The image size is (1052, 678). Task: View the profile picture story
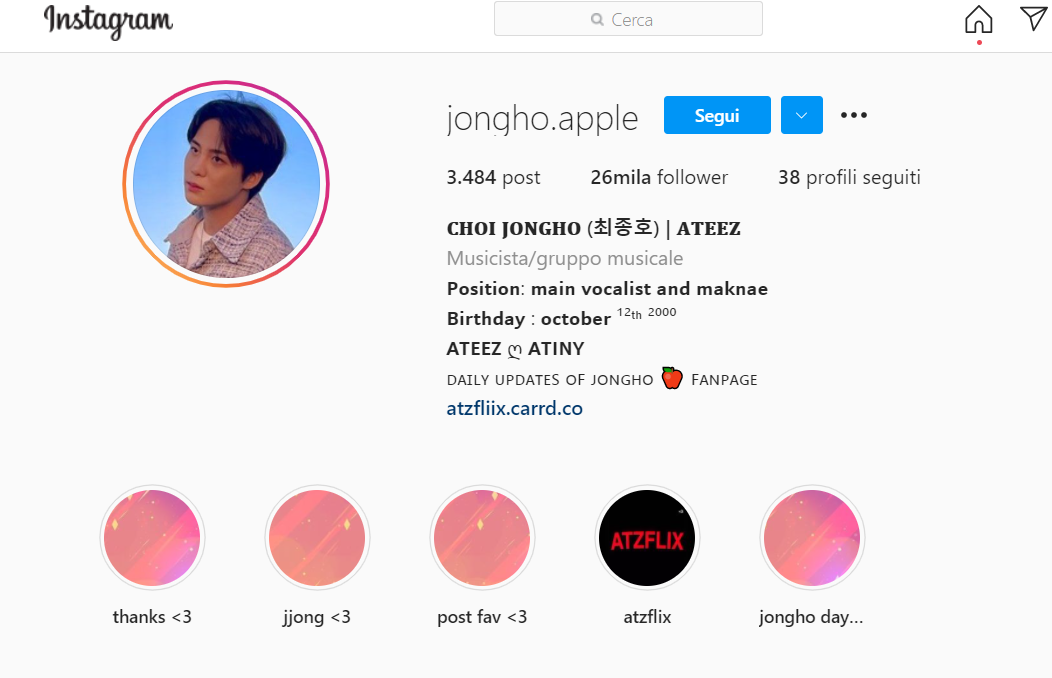coord(226,184)
